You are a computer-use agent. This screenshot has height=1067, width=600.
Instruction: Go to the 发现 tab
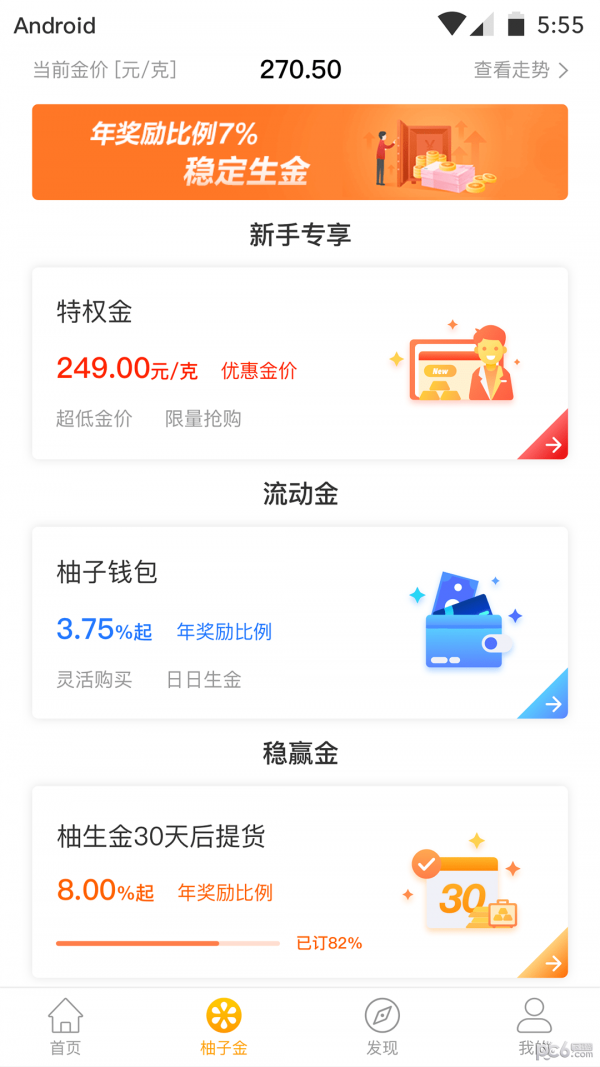point(382,1027)
